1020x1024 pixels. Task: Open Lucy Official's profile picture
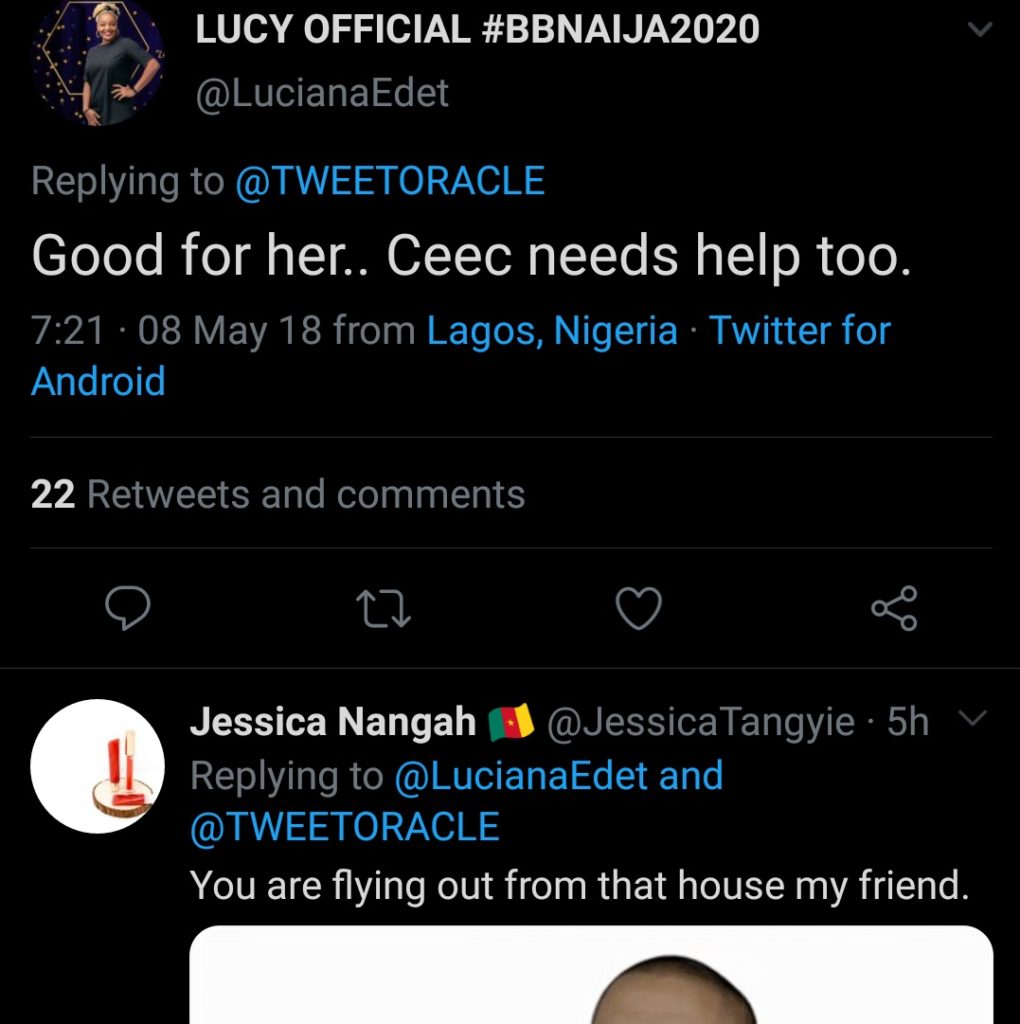pos(97,62)
